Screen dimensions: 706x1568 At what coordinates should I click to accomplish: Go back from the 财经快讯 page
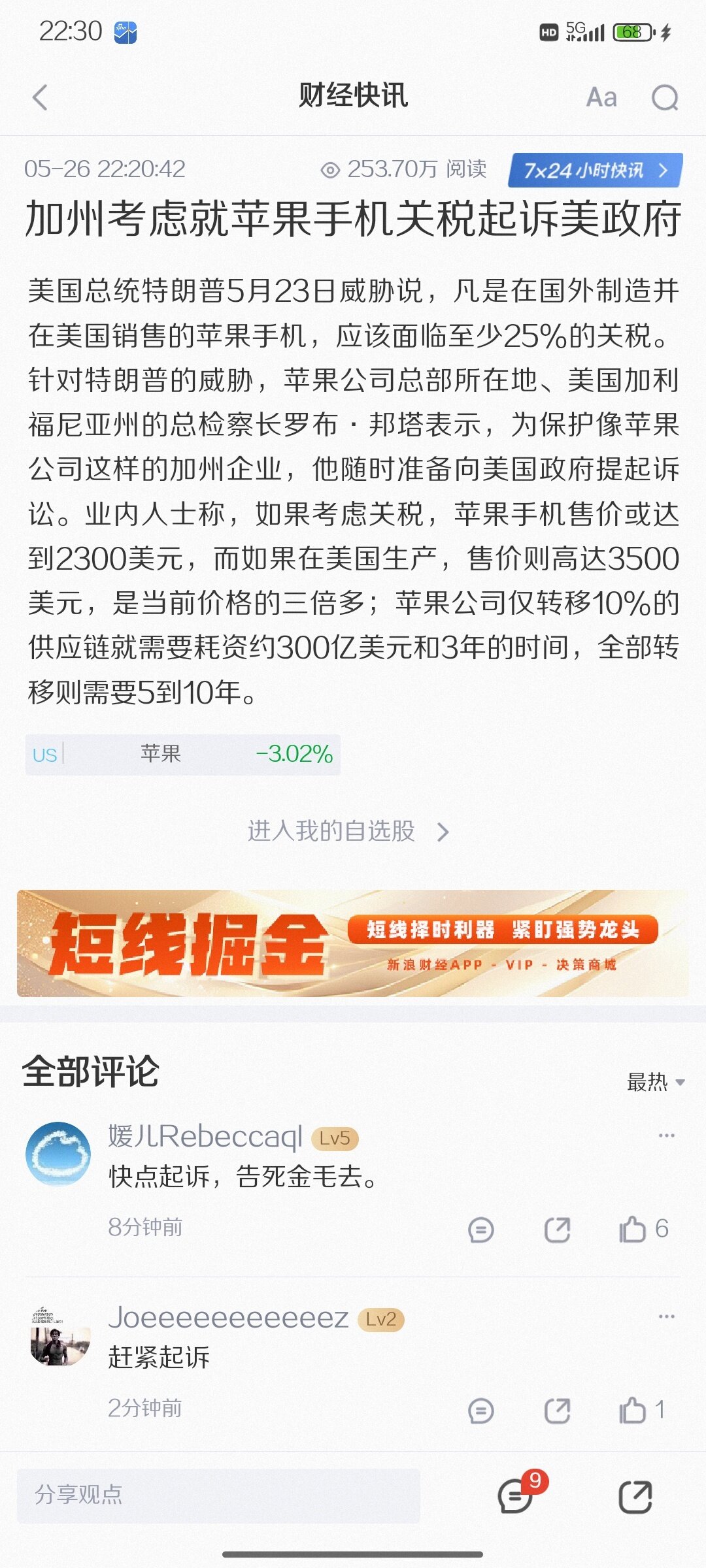(41, 98)
